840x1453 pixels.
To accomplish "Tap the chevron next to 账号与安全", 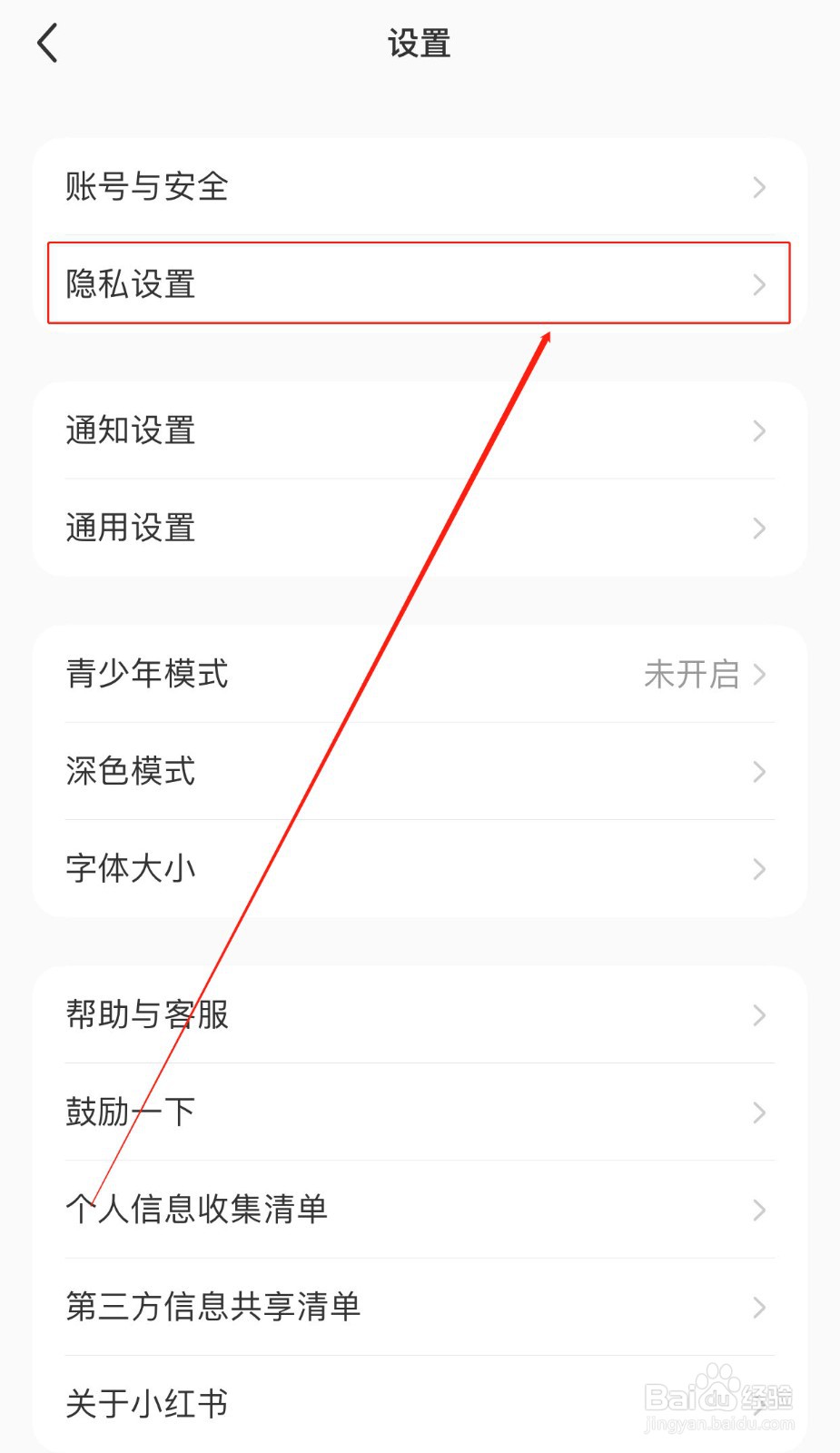I will pos(759,187).
